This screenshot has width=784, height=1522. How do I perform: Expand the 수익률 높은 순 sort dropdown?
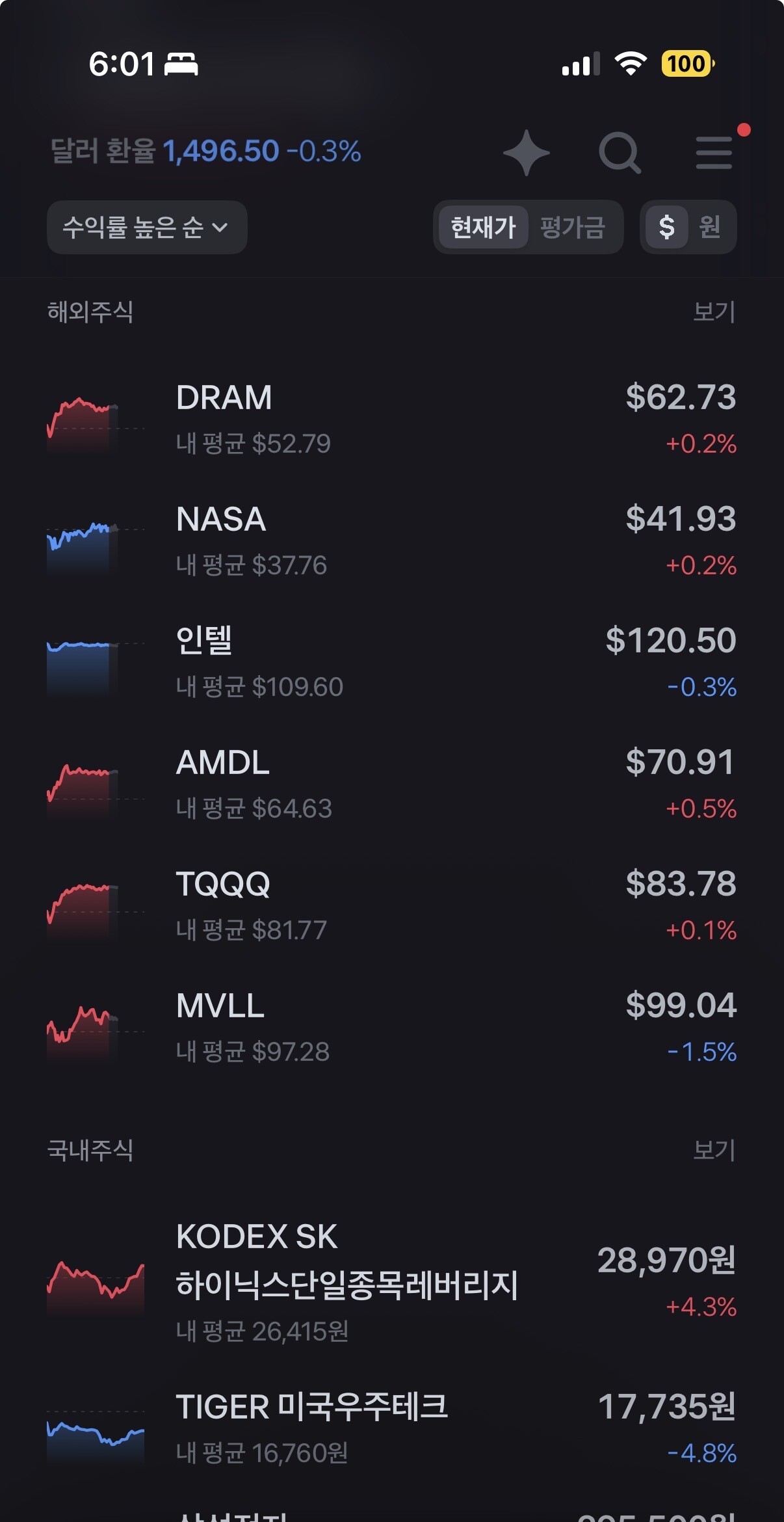point(147,227)
